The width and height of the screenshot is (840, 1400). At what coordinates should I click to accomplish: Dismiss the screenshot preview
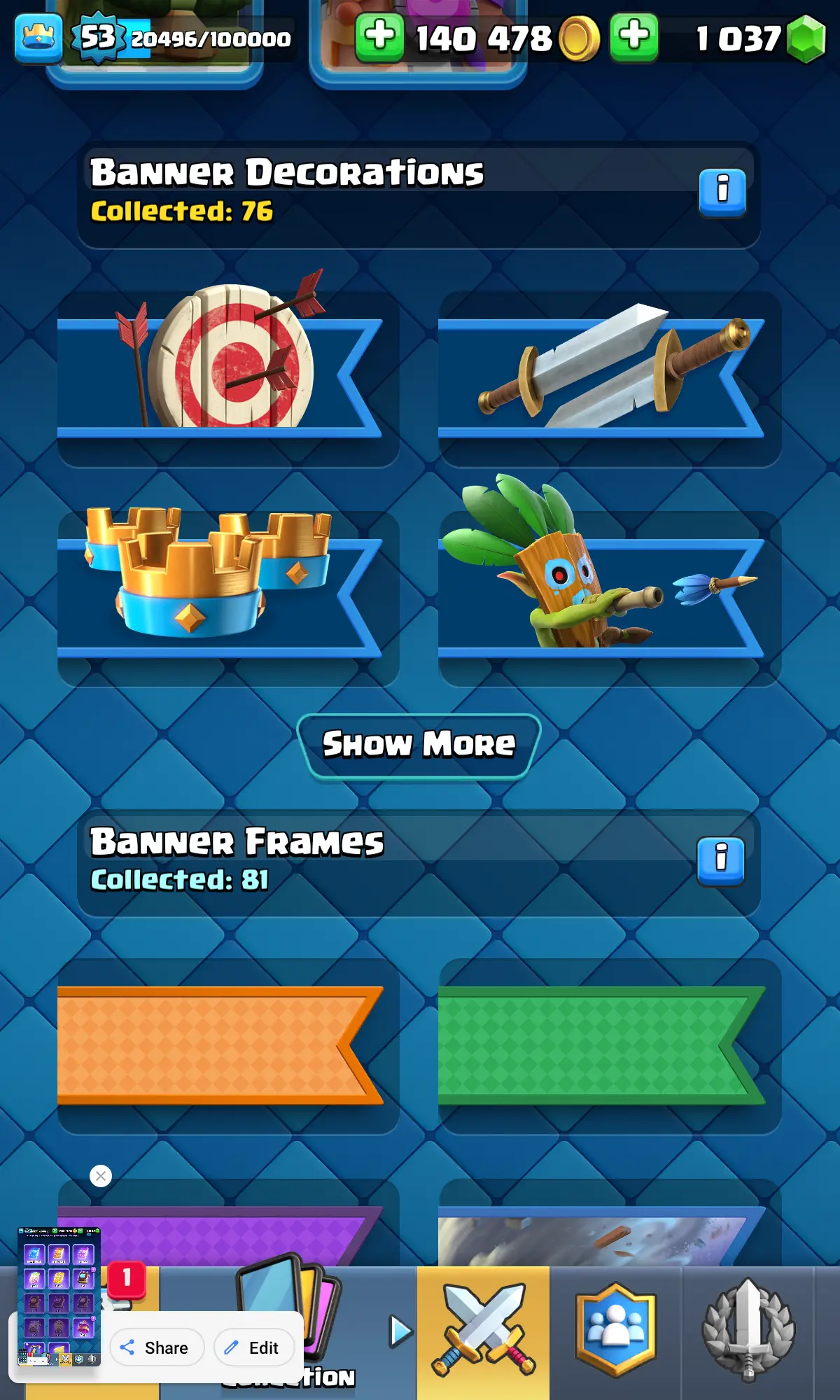pyautogui.click(x=101, y=1176)
